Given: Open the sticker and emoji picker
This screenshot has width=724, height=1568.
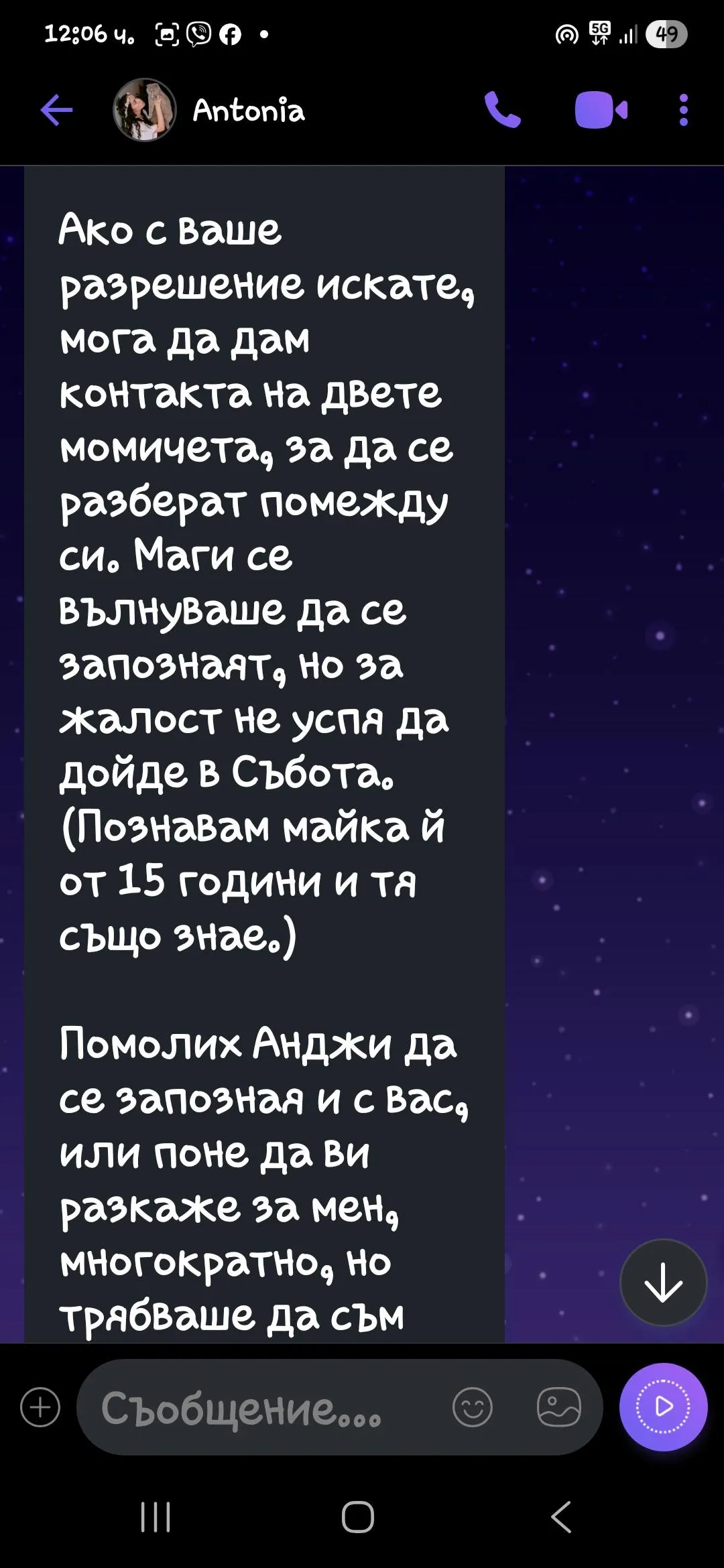Looking at the screenshot, I should [473, 1407].
